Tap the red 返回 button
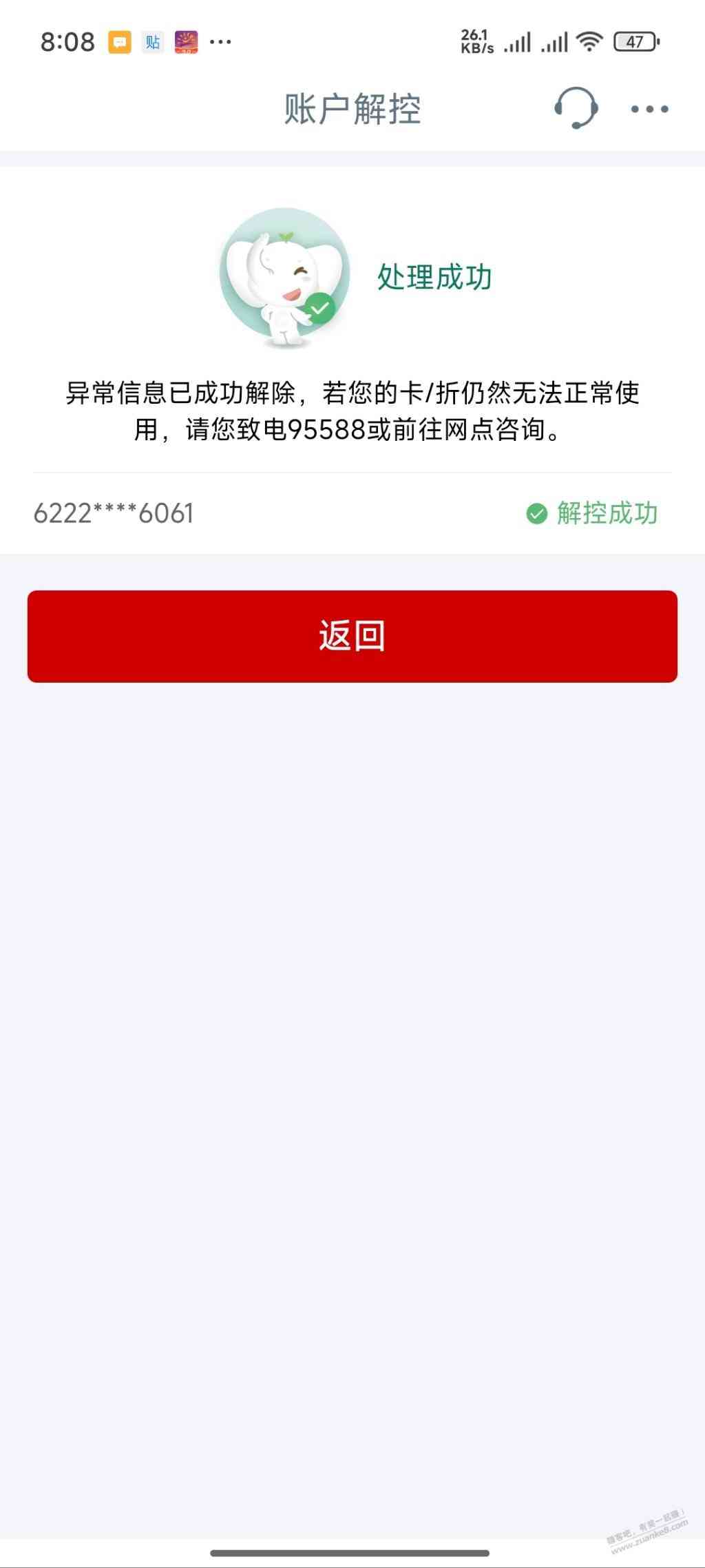Image resolution: width=705 pixels, height=1568 pixels. tap(352, 636)
